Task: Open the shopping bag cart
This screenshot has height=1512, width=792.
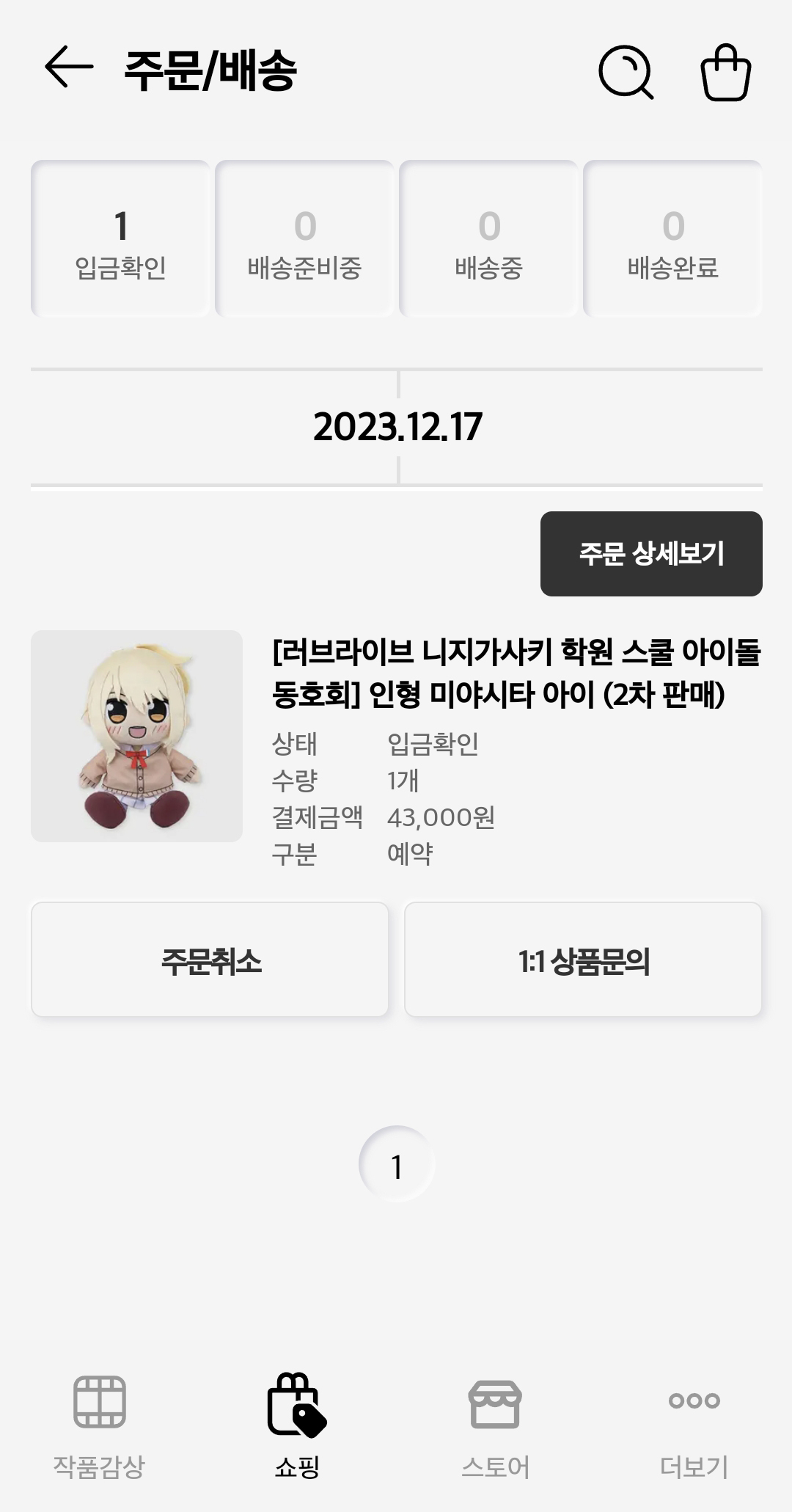Action: 725,72
